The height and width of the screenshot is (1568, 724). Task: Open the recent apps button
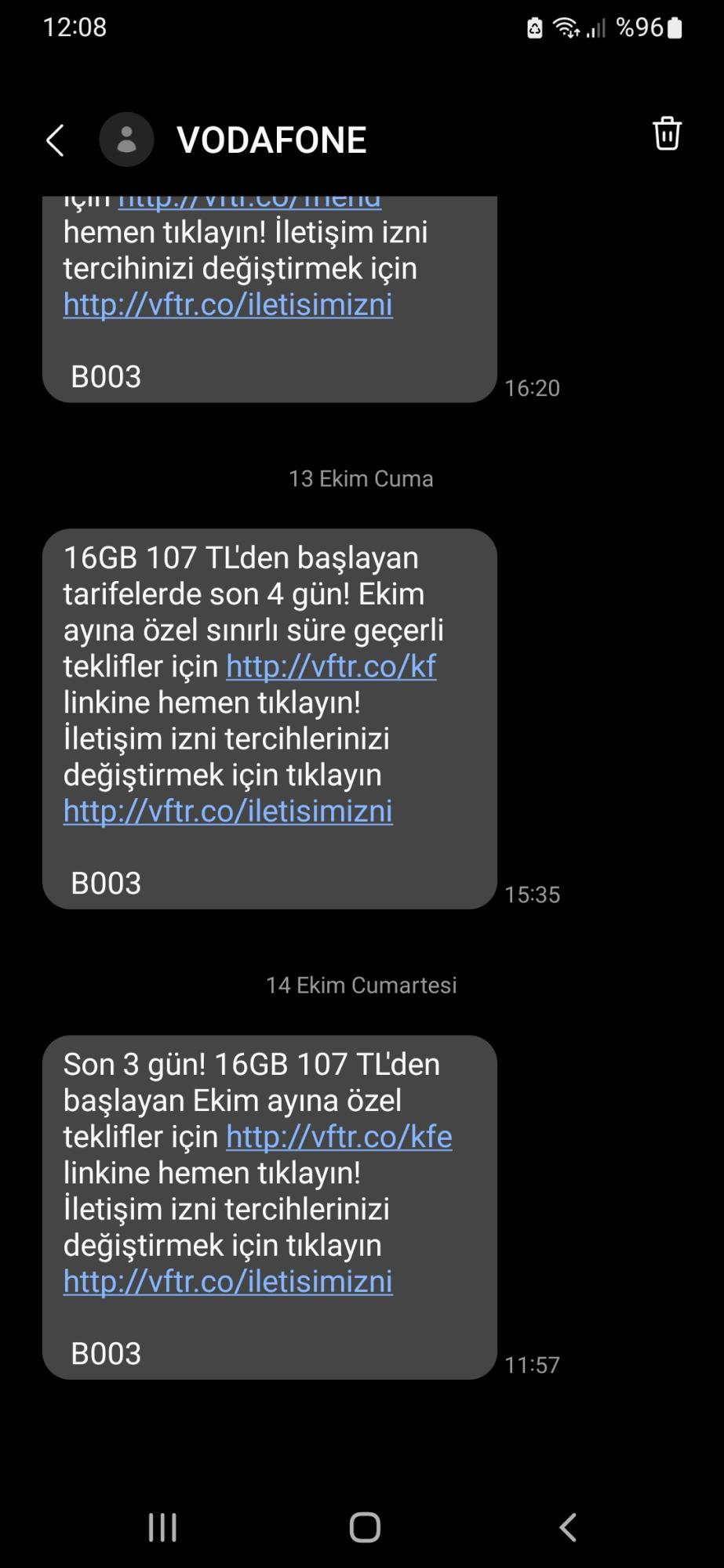(162, 1526)
